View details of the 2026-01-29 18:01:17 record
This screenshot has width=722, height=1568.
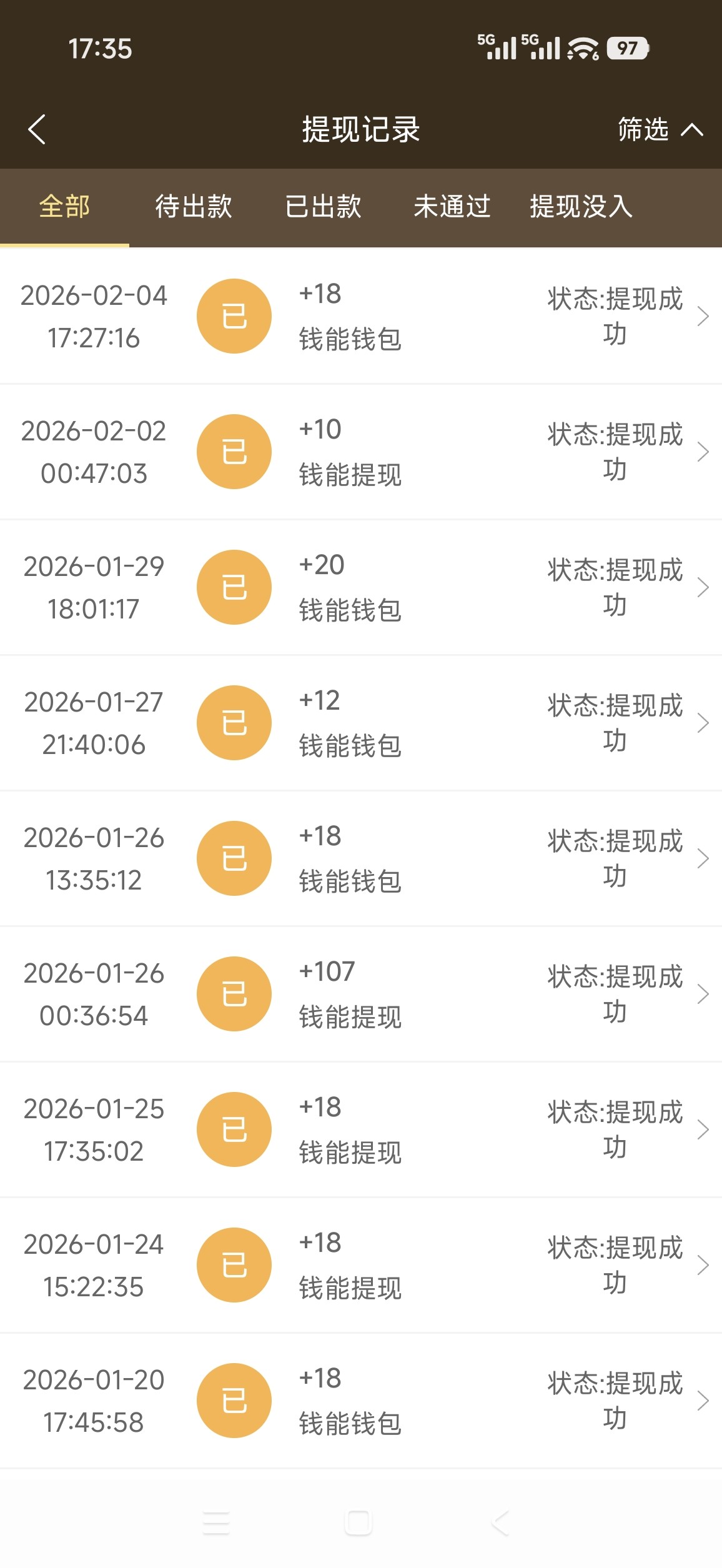click(x=361, y=587)
